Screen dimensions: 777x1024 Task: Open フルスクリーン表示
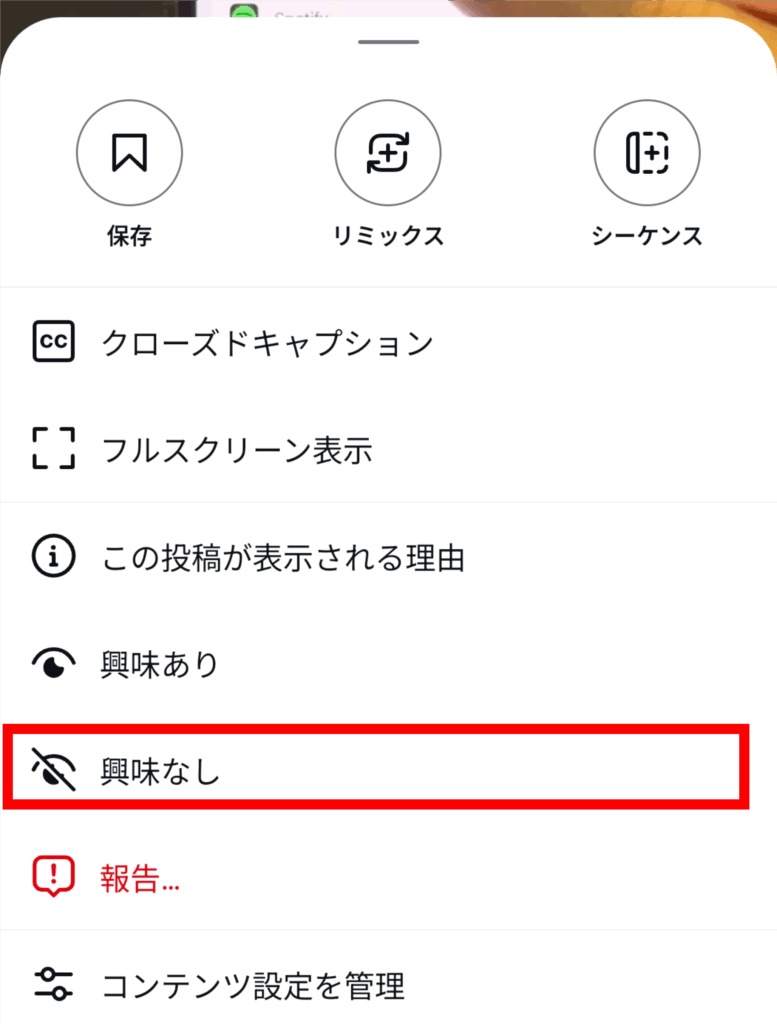click(237, 450)
